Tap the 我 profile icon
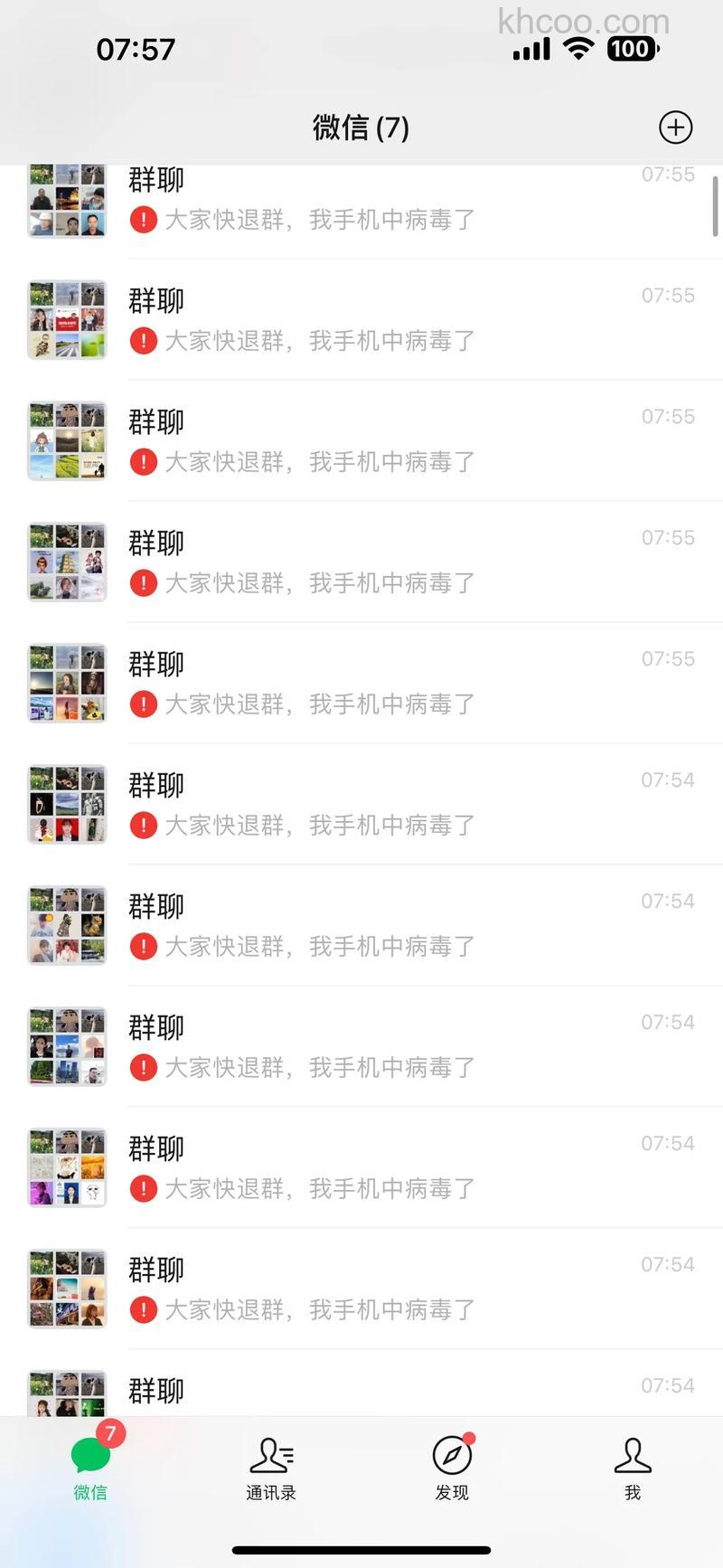Screen dimensions: 723x1568 [632, 1456]
